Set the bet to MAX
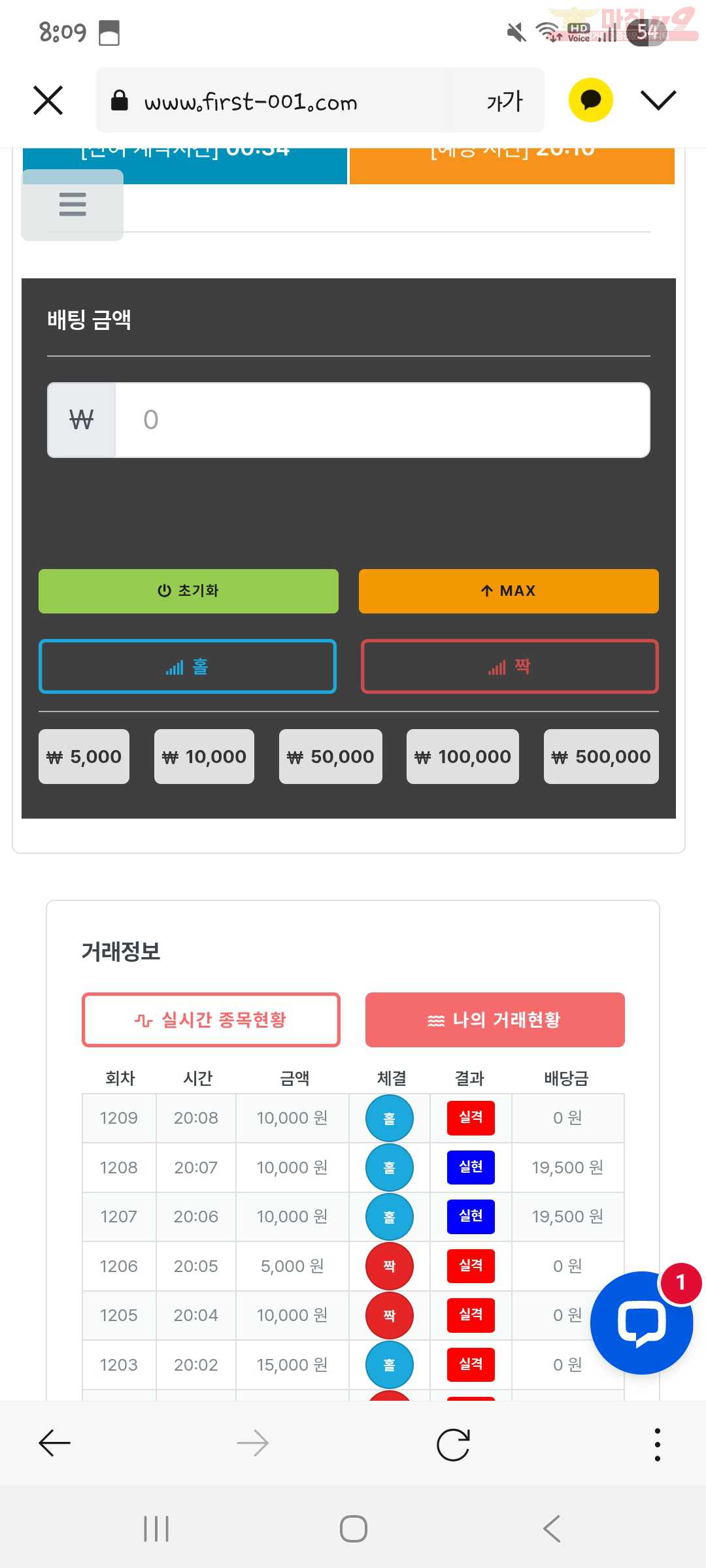The image size is (706, 1568). click(x=509, y=591)
